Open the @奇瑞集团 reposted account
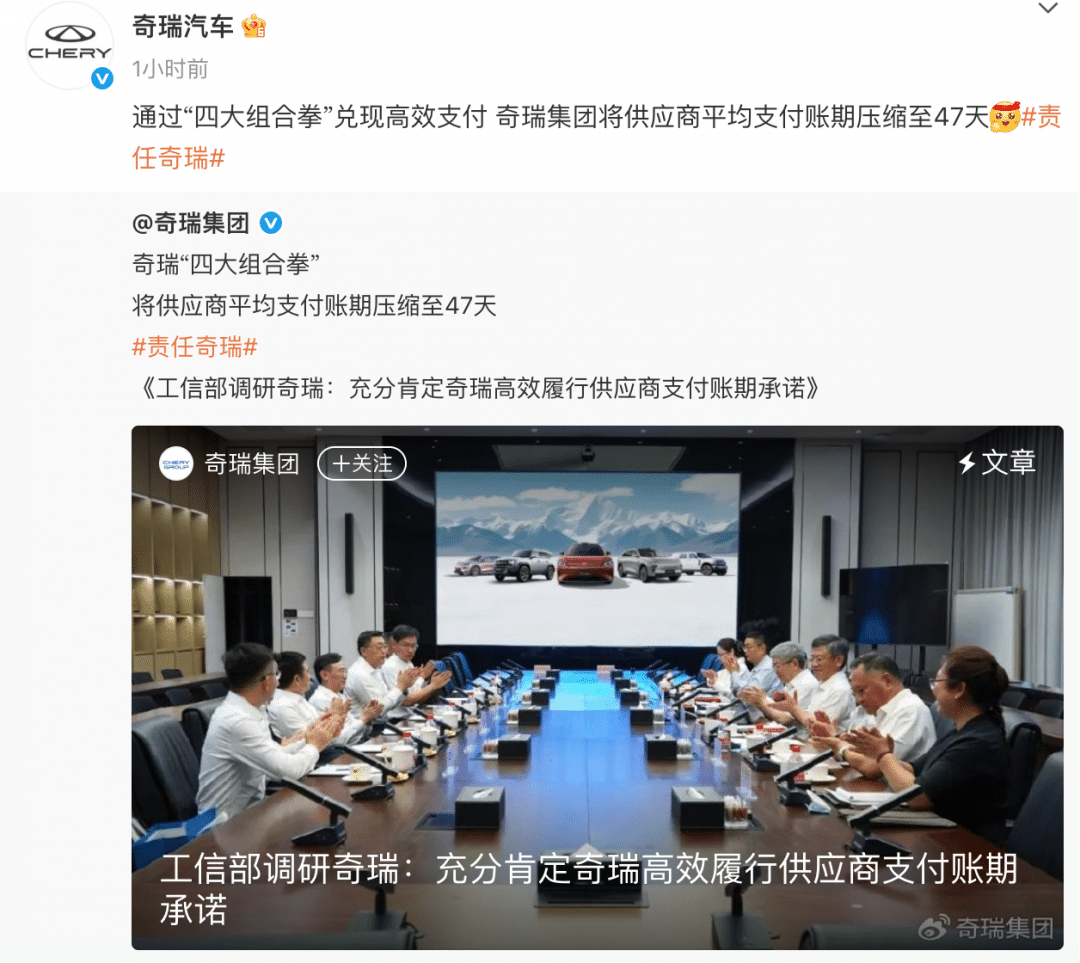The height and width of the screenshot is (963, 1080). [190, 223]
